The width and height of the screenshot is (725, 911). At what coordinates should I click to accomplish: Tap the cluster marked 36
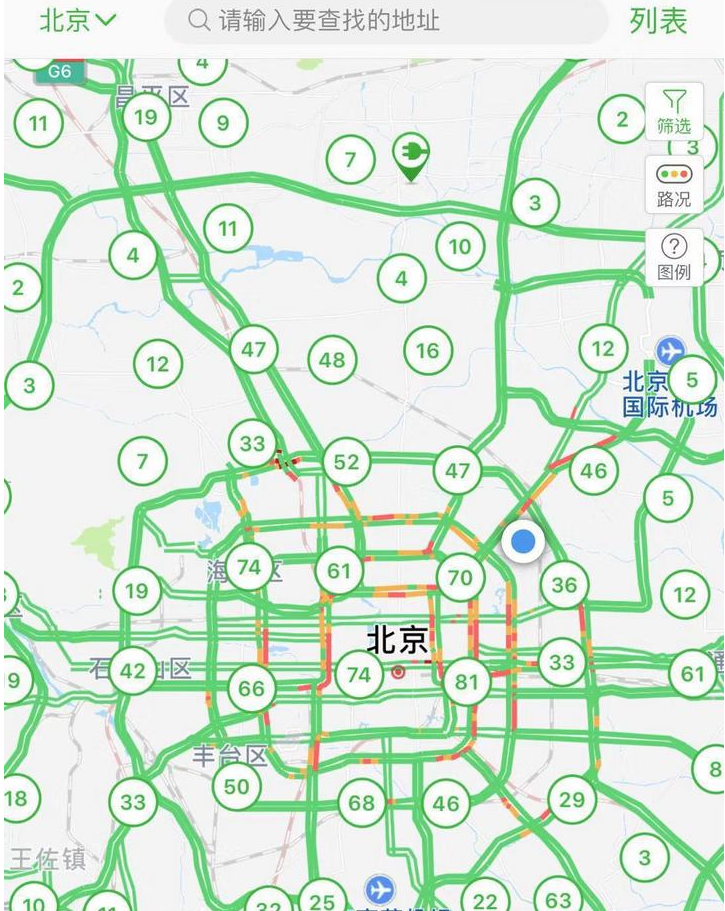564,584
